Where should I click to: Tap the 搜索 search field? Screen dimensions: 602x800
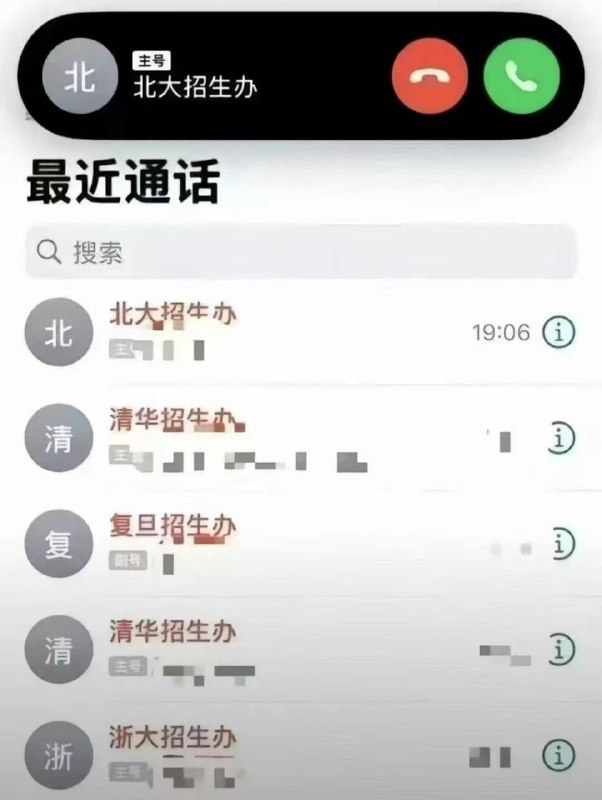[300, 252]
